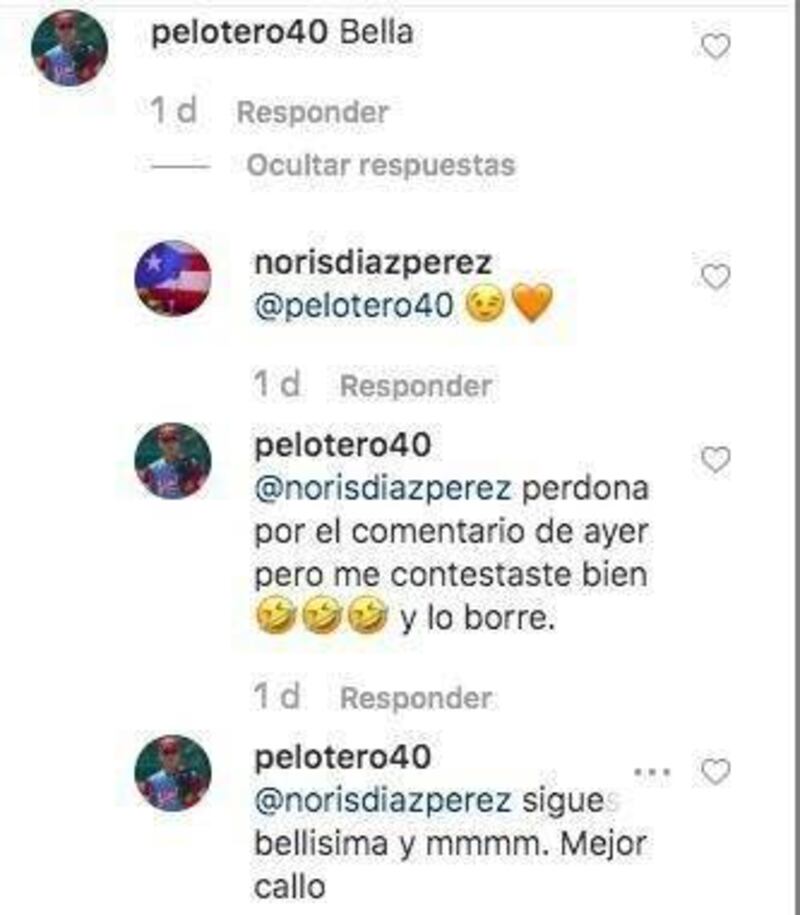Reply to pelotero40's 'Bella' comment
Image resolution: width=800 pixels, height=915 pixels.
tap(312, 112)
